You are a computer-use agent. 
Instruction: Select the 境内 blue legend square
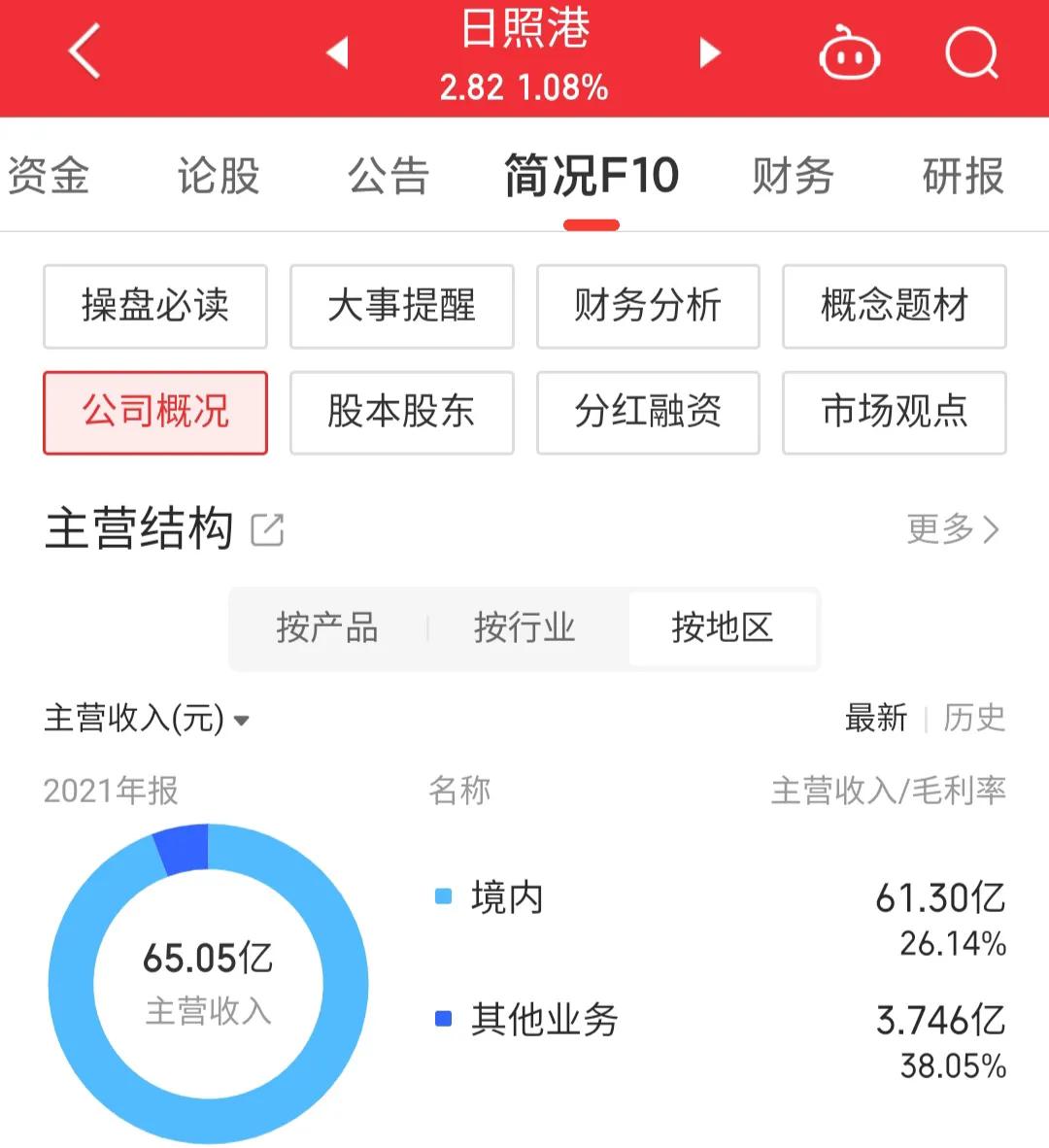[x=443, y=897]
